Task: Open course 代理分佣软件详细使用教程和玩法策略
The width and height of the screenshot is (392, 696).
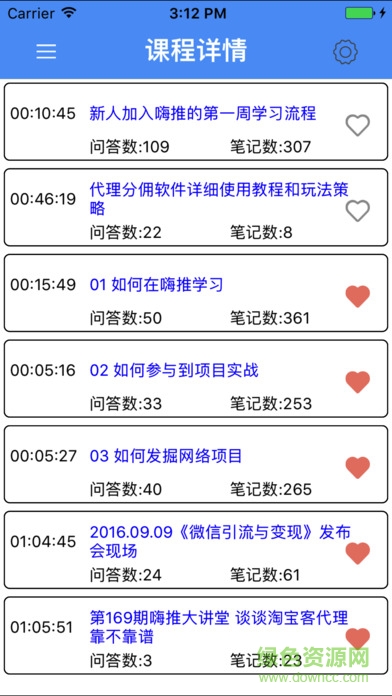Action: [x=196, y=207]
